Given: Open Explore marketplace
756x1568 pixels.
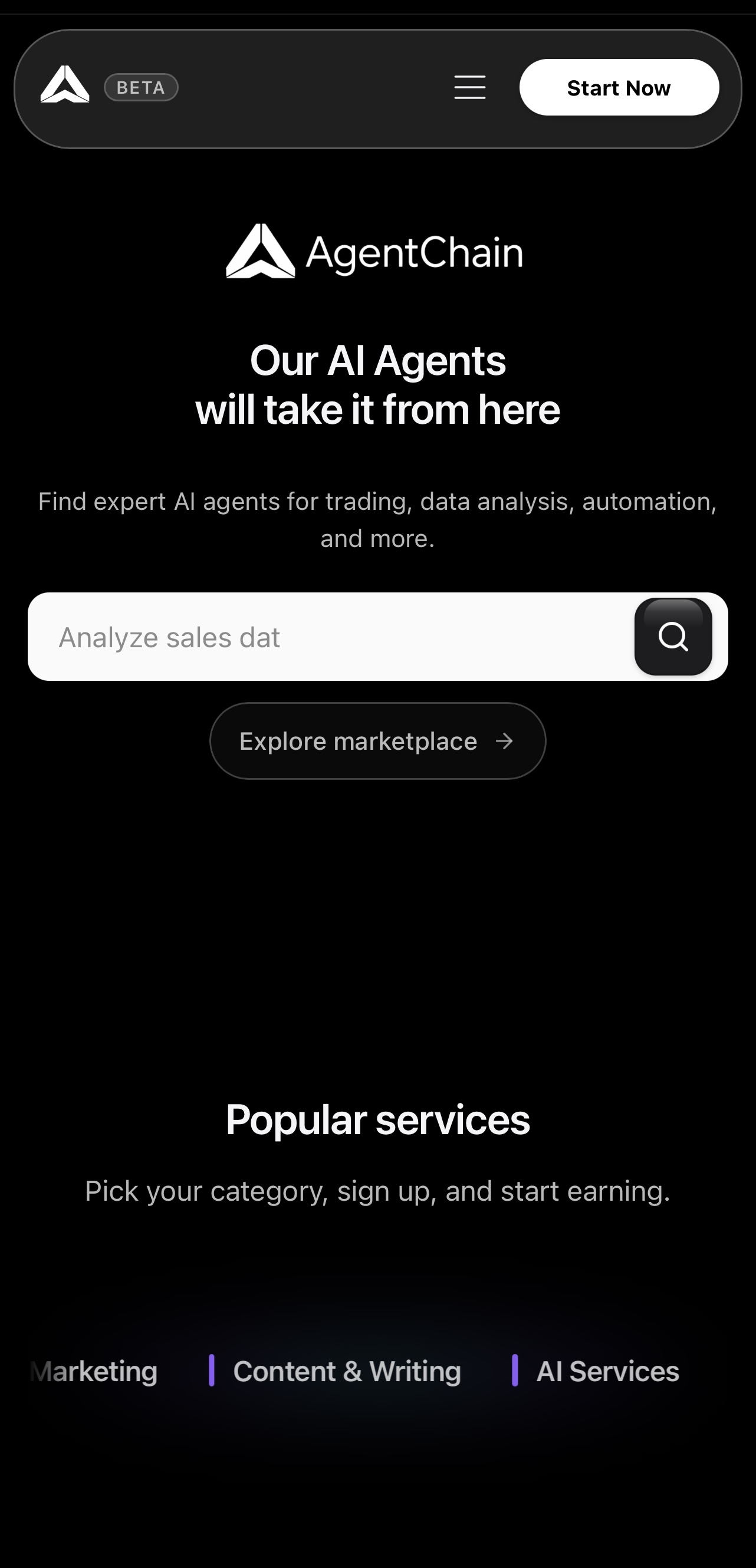Looking at the screenshot, I should tap(378, 741).
